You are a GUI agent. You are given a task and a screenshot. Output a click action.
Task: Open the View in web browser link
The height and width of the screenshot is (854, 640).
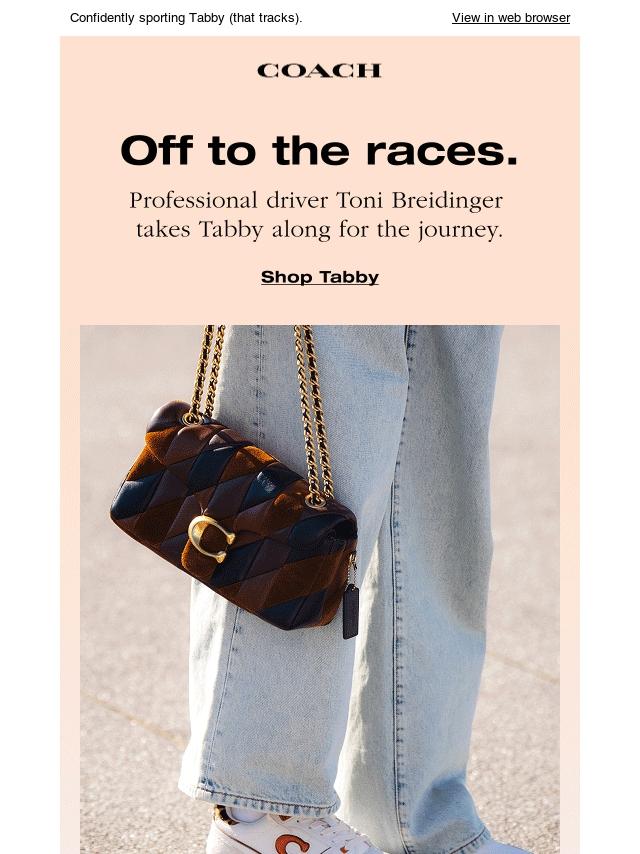tap(510, 18)
